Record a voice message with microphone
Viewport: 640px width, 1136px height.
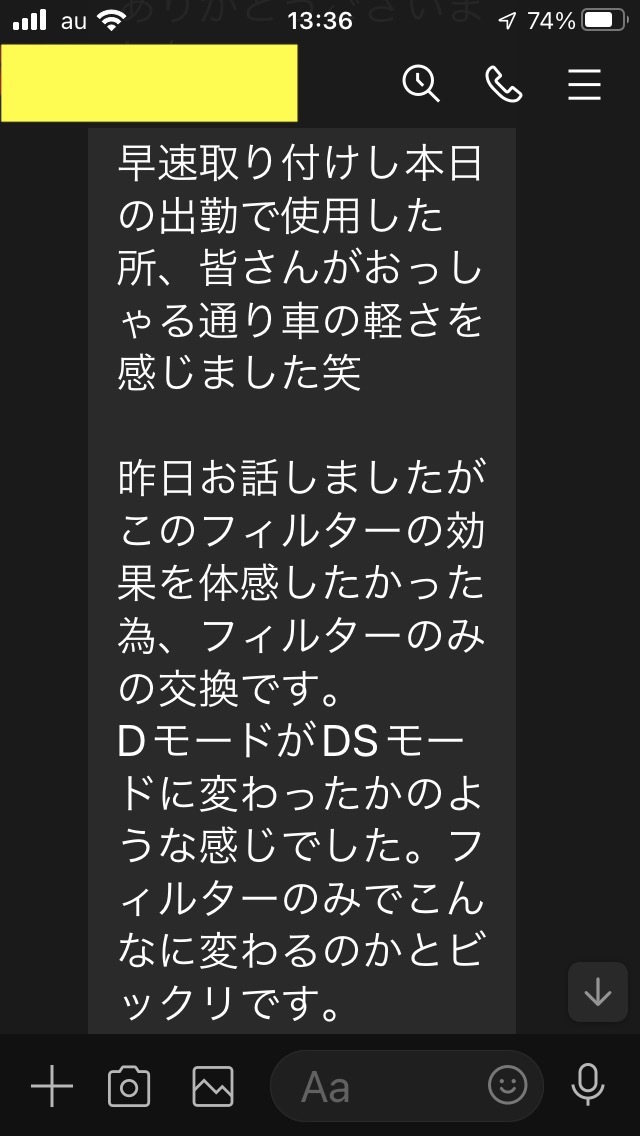(588, 1085)
